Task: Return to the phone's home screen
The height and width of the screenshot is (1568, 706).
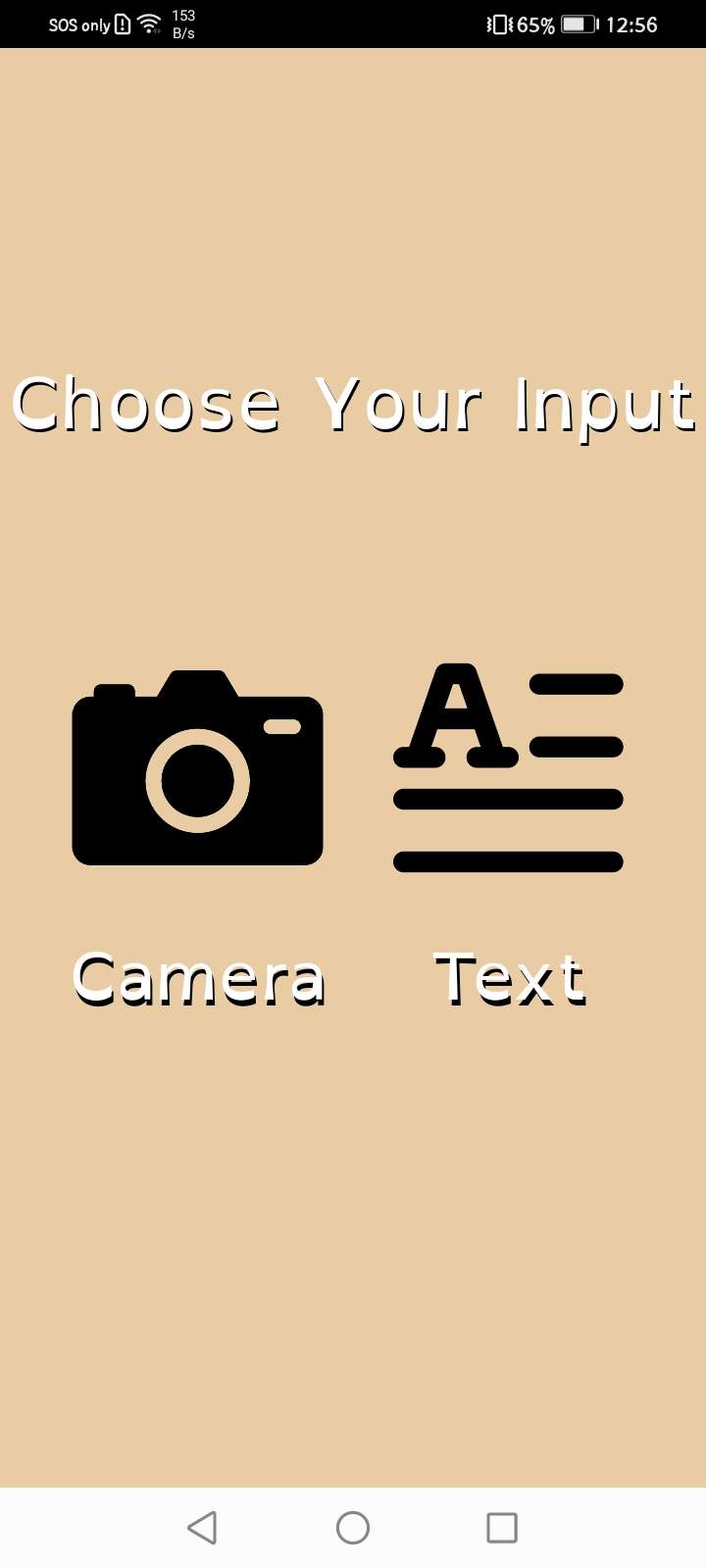Action: [x=353, y=1527]
